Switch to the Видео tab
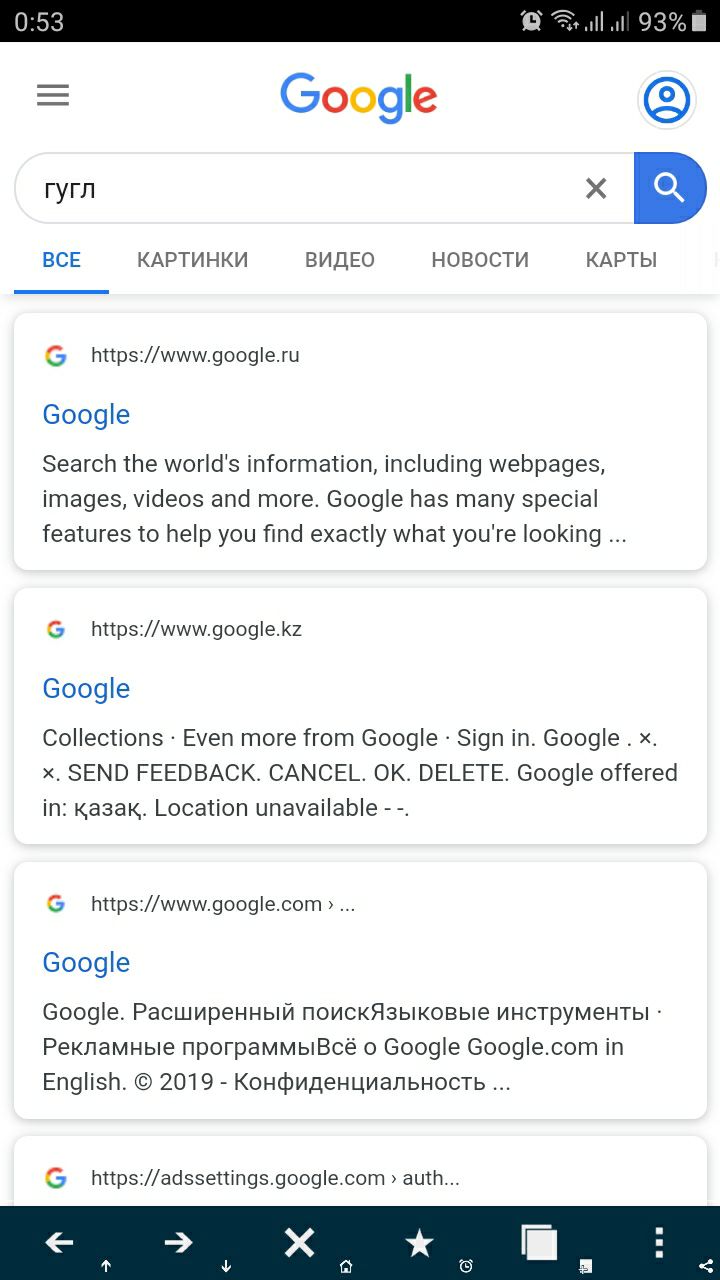720x1280 pixels. [339, 260]
